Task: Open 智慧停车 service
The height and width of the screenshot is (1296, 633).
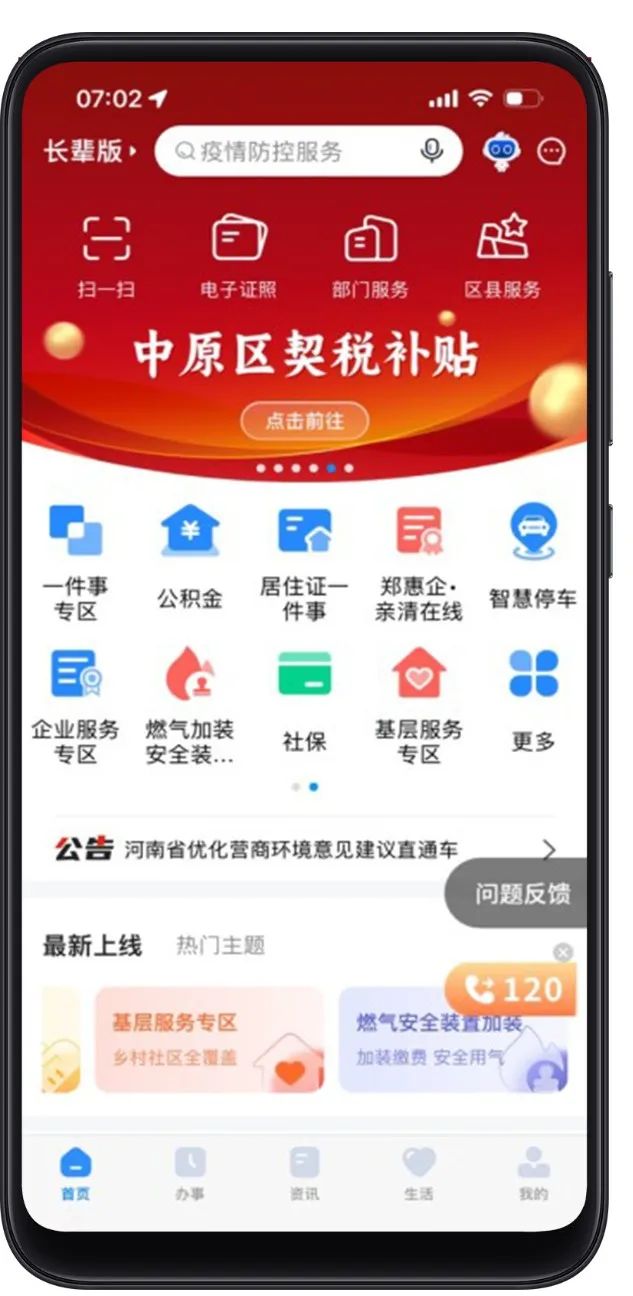Action: (533, 558)
